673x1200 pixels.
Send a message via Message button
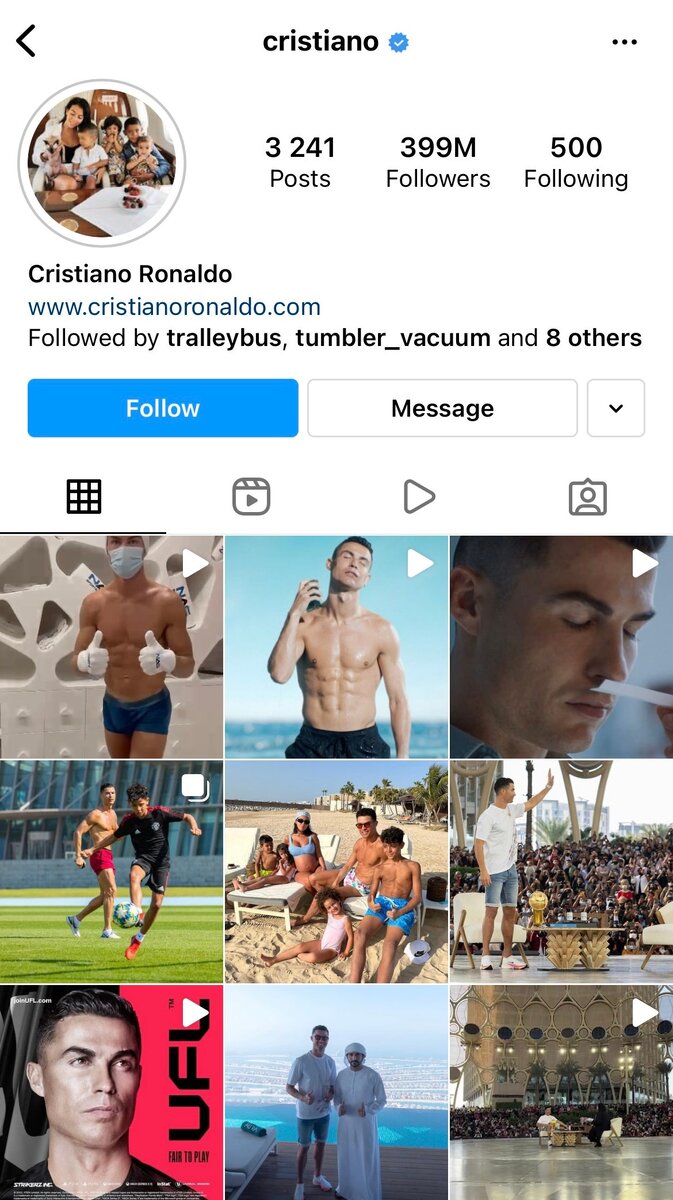tap(442, 408)
